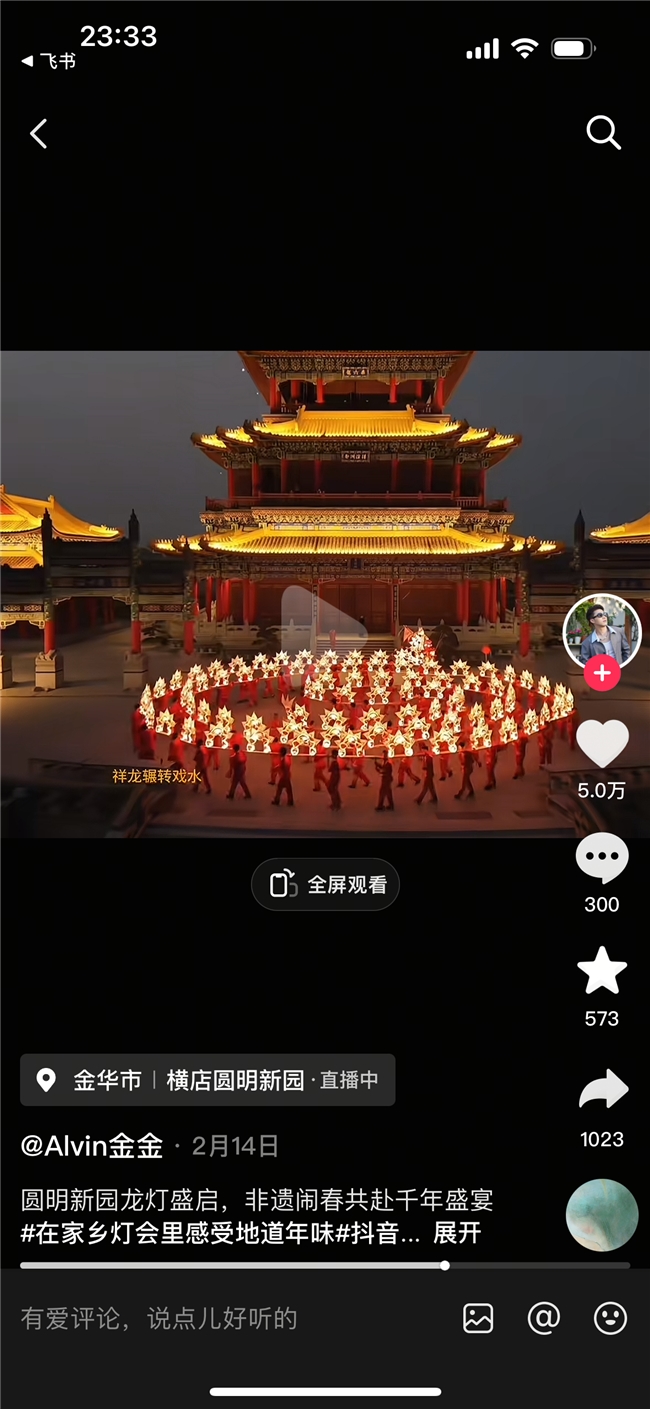The width and height of the screenshot is (650, 1409).
Task: Return to 飞书 from the status bar
Action: [x=48, y=61]
